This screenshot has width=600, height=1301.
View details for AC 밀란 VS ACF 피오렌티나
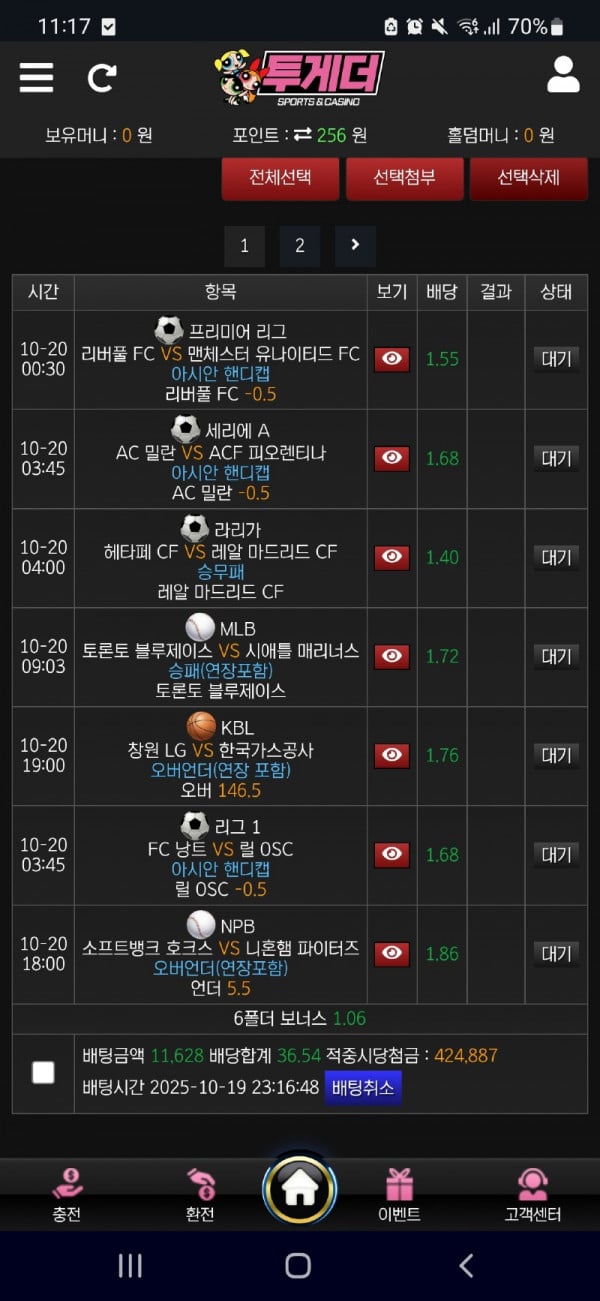click(x=392, y=458)
